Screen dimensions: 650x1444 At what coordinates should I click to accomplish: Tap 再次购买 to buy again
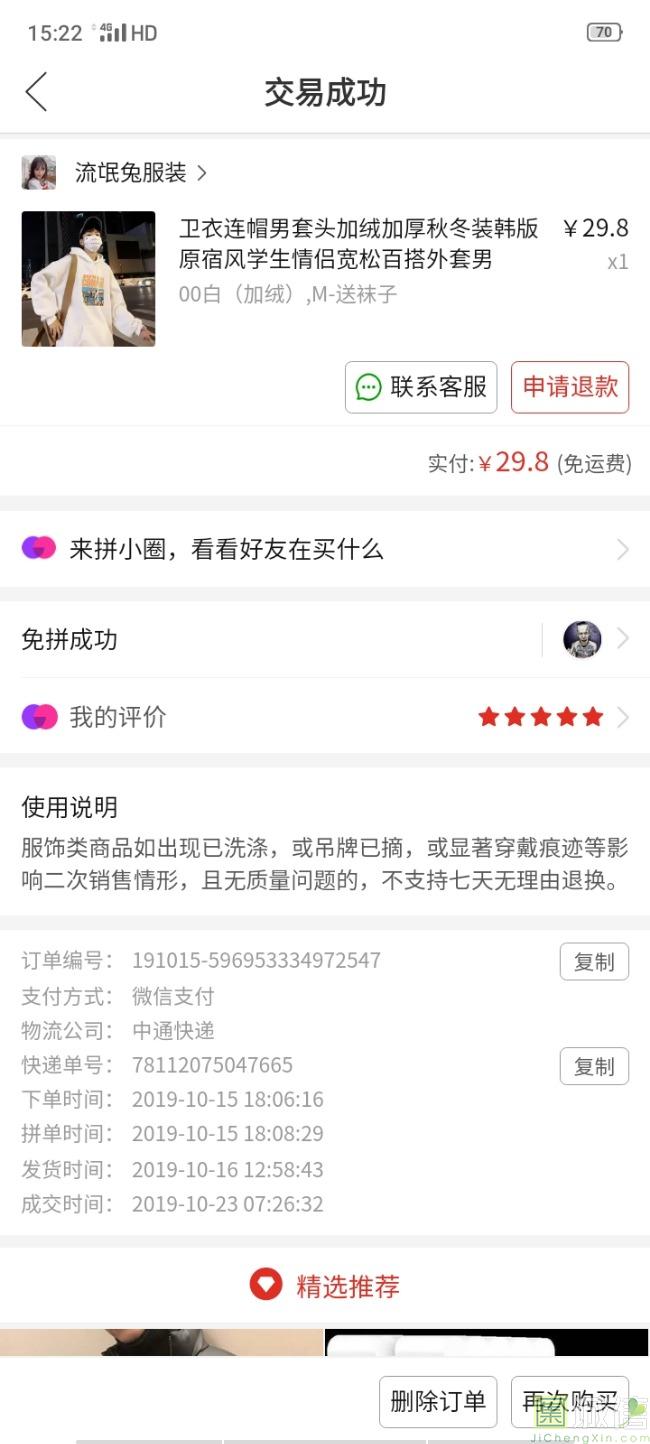pyautogui.click(x=569, y=1401)
